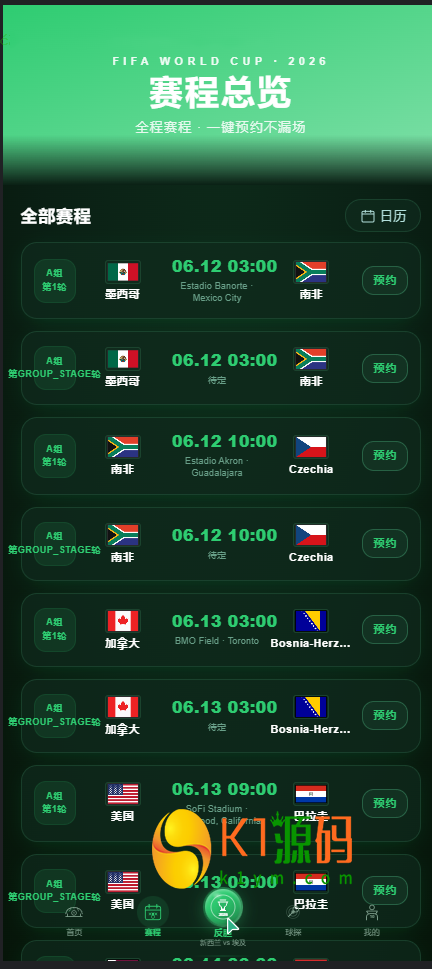Viewport: 432px width, 969px height.
Task: Open the 我的 profile tab
Action: click(x=371, y=920)
